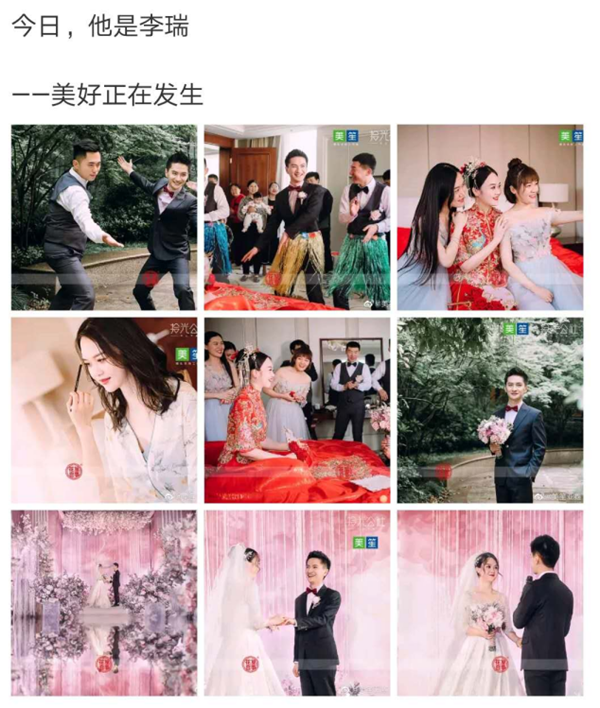Open the bride with two bridesmaids photo

click(490, 217)
